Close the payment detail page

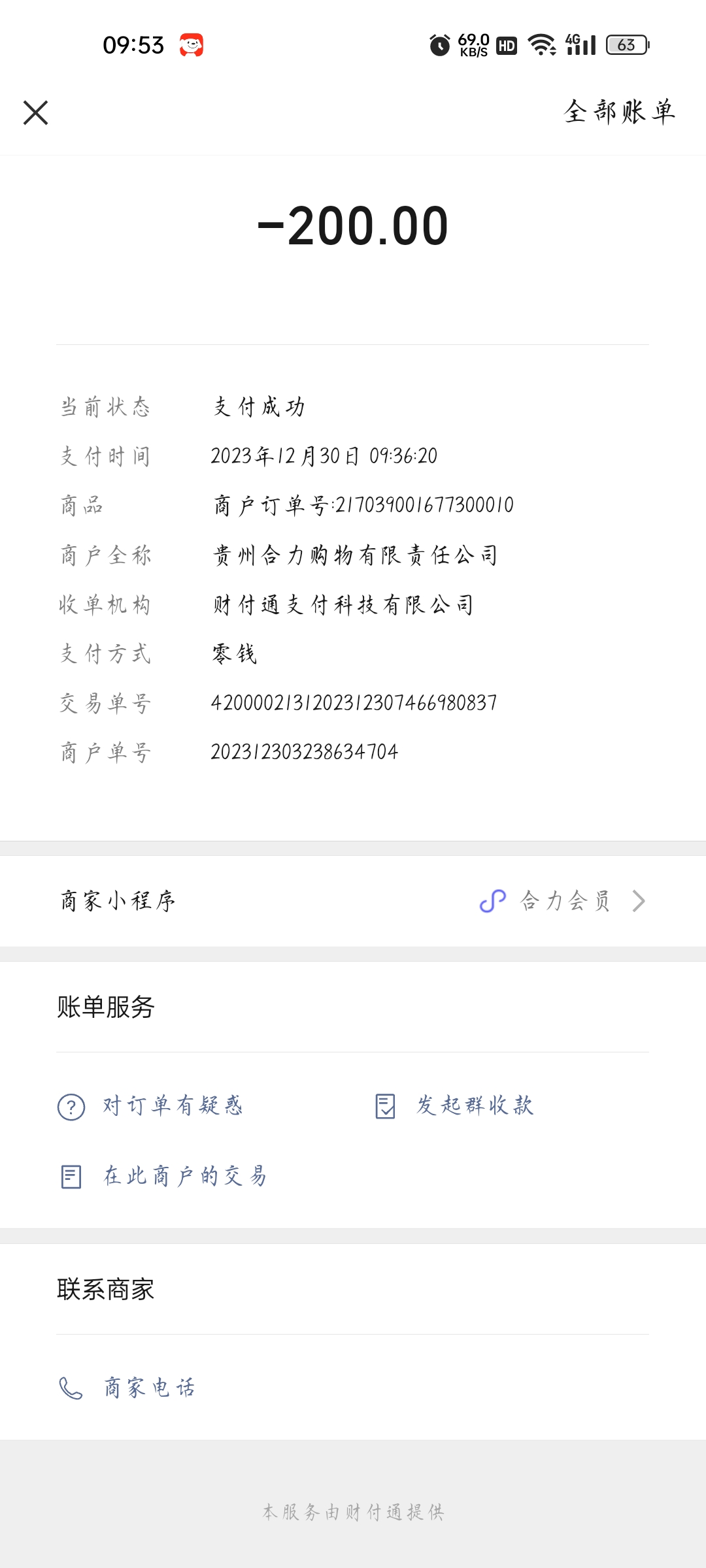pyautogui.click(x=36, y=112)
